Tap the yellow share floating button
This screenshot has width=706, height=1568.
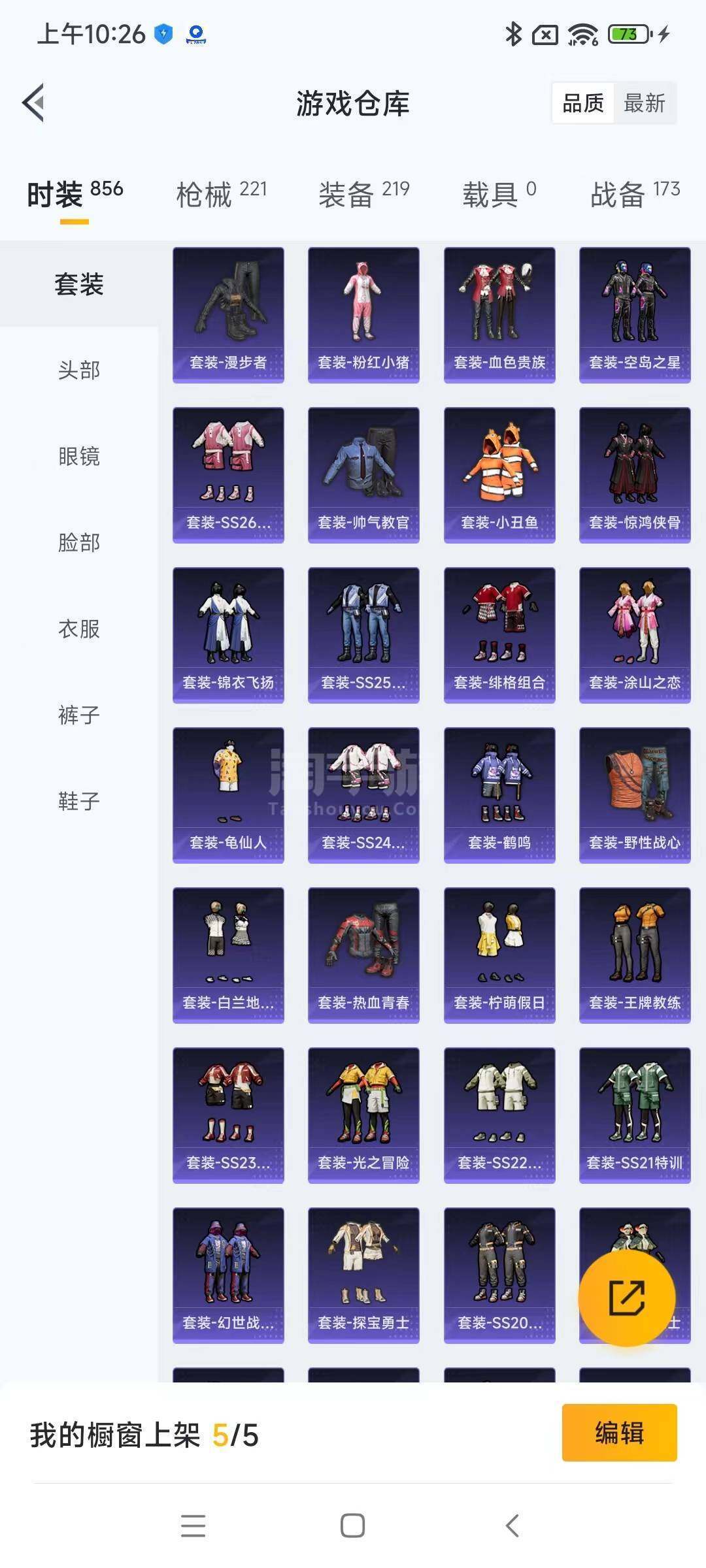point(627,1298)
